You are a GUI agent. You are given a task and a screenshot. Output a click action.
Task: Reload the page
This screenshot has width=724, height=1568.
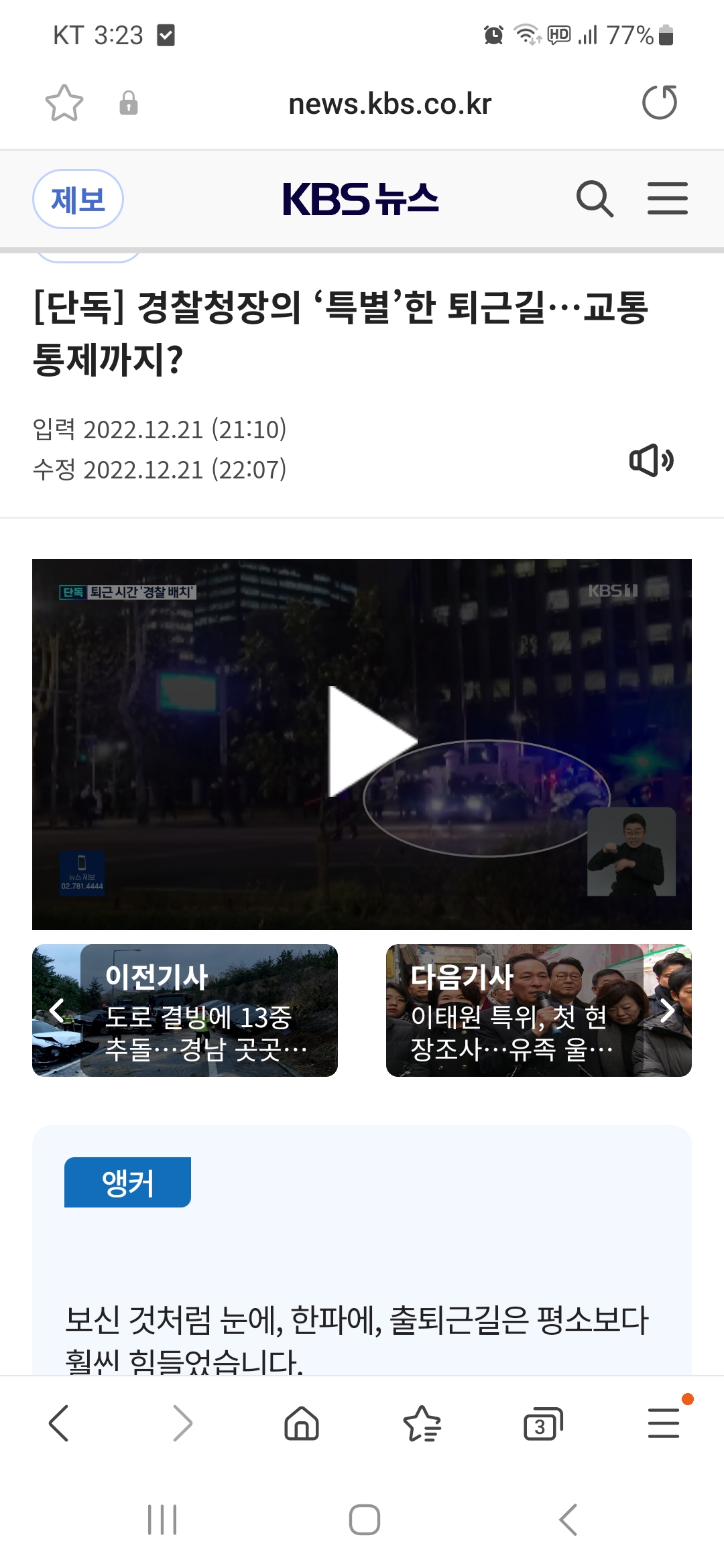pos(660,103)
